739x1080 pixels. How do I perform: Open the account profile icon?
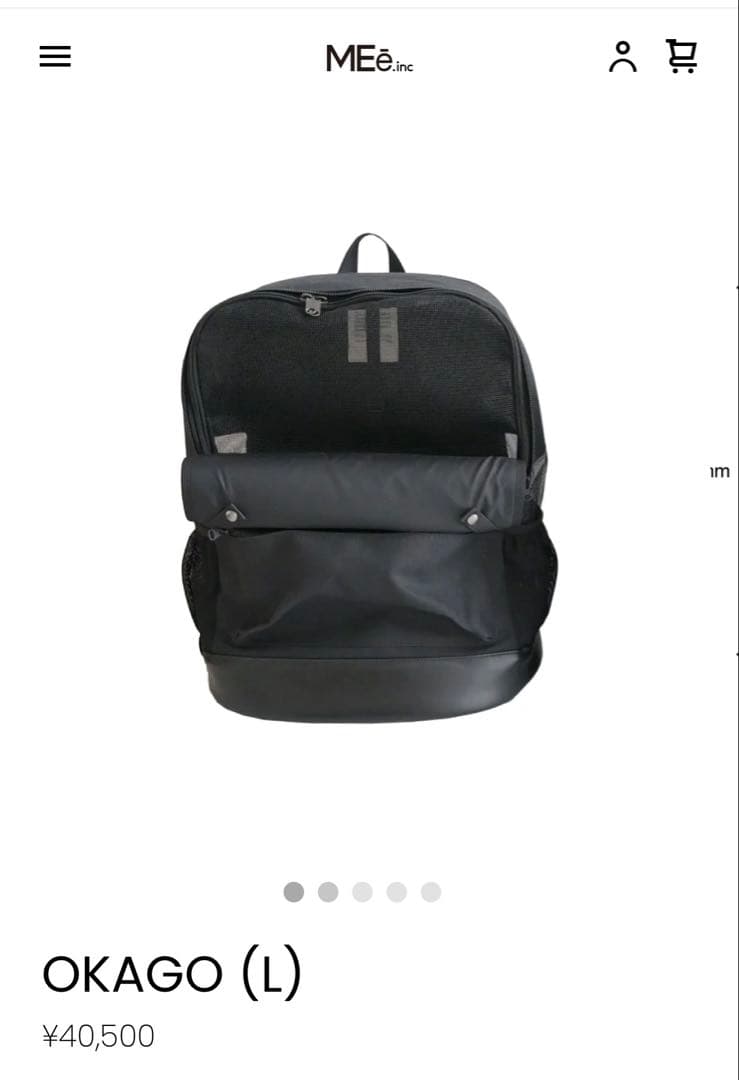pyautogui.click(x=622, y=57)
